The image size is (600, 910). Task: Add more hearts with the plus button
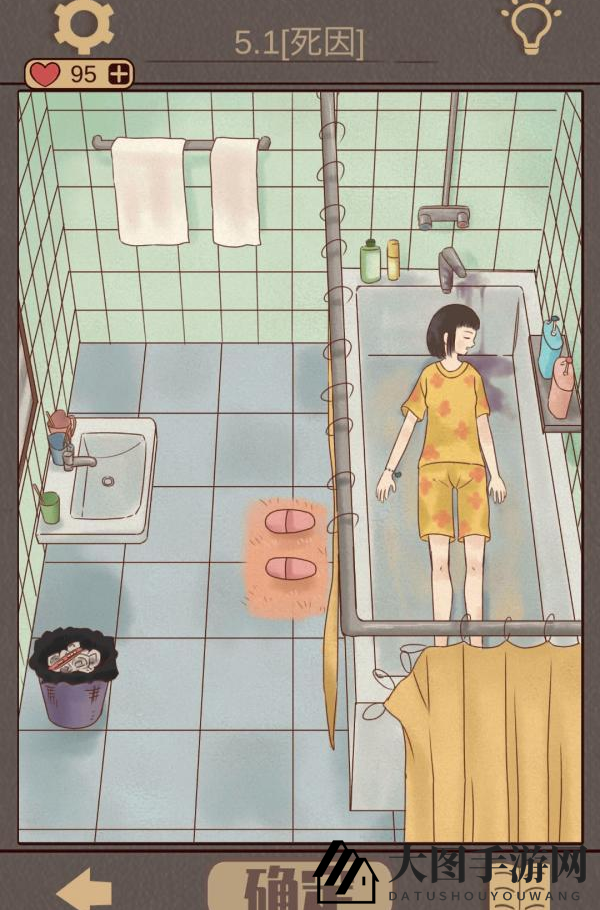(119, 74)
